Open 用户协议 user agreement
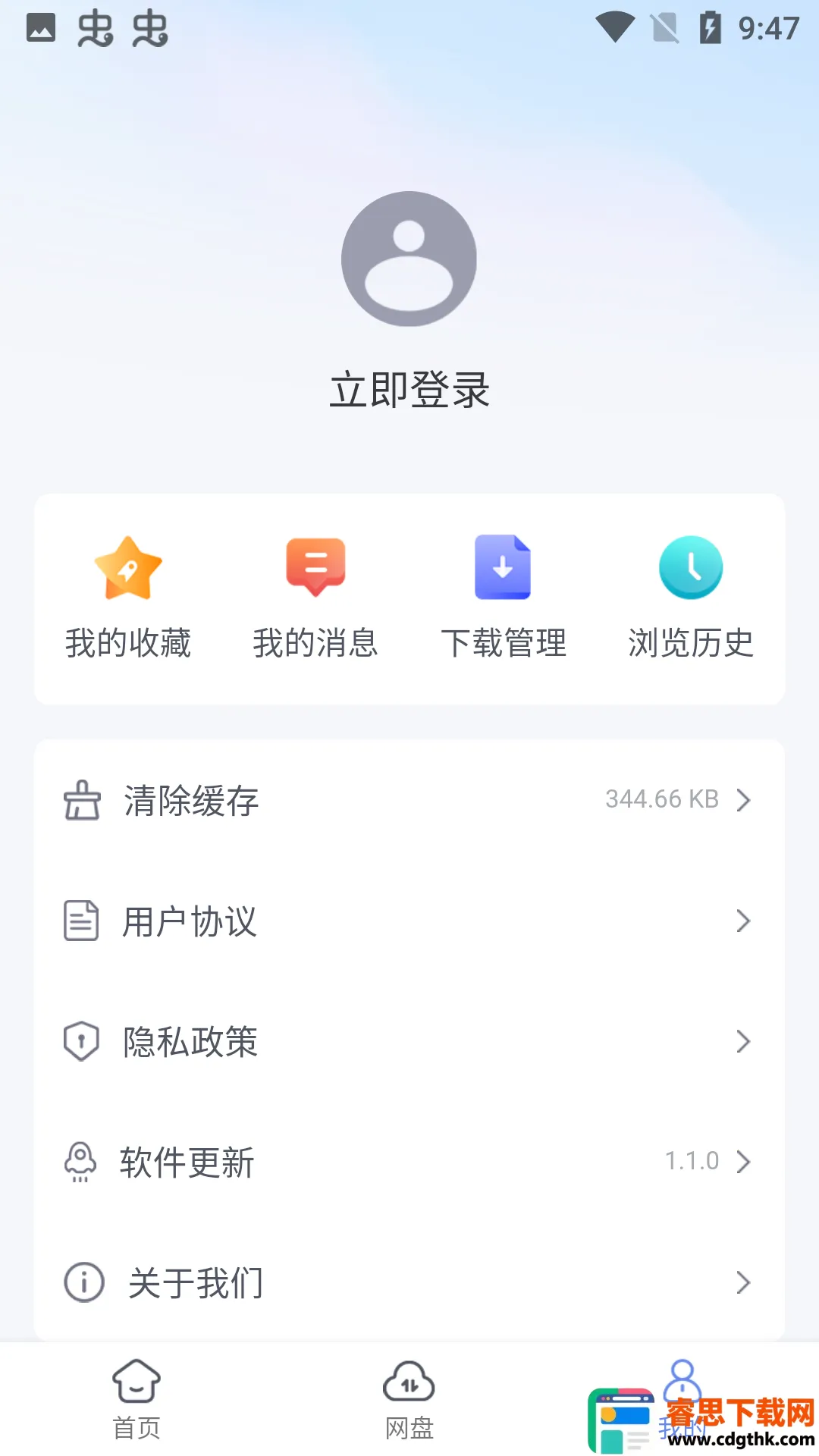Screen dimensions: 819x1456 (409, 921)
